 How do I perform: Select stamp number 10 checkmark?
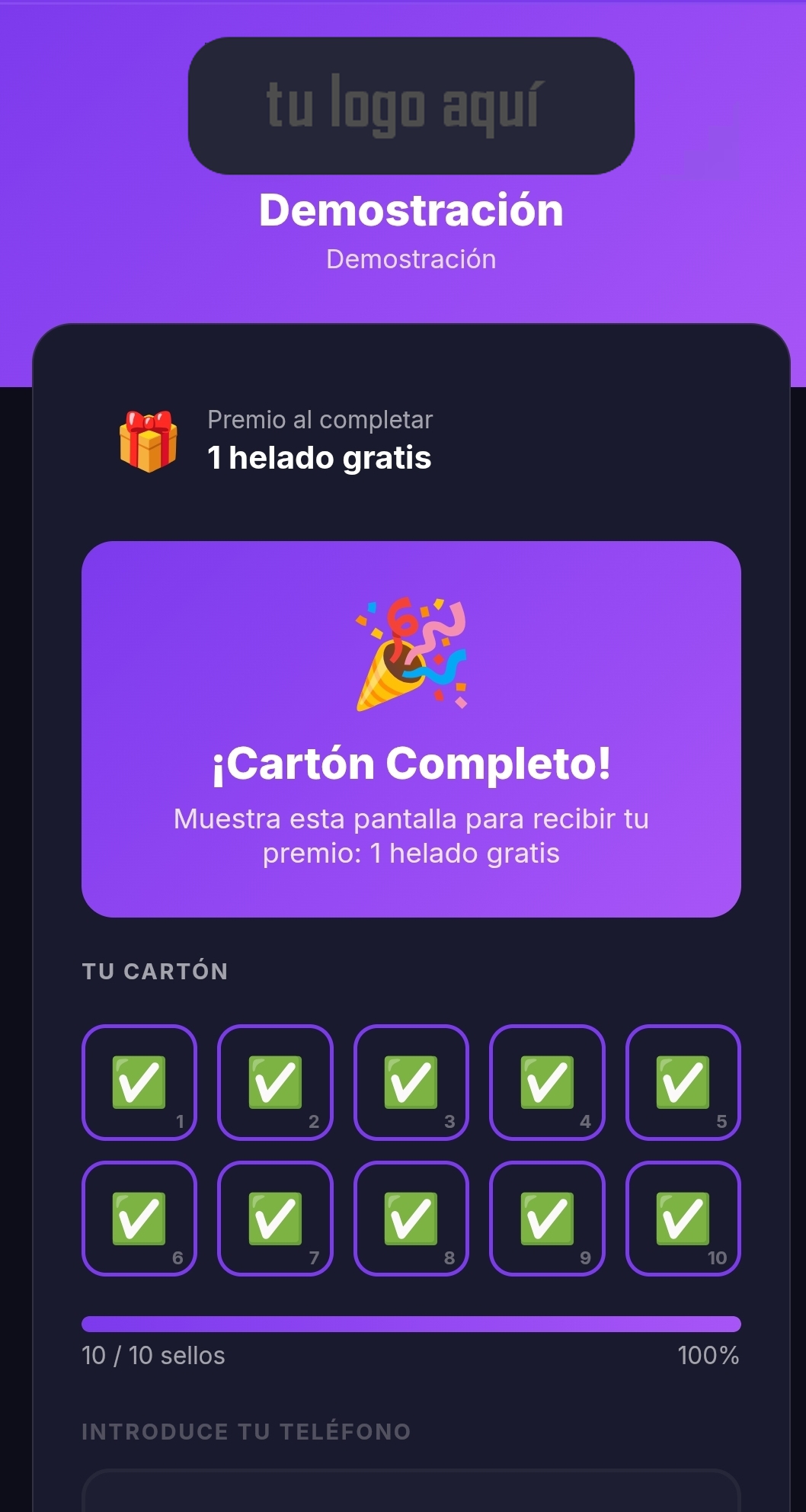tap(683, 1219)
